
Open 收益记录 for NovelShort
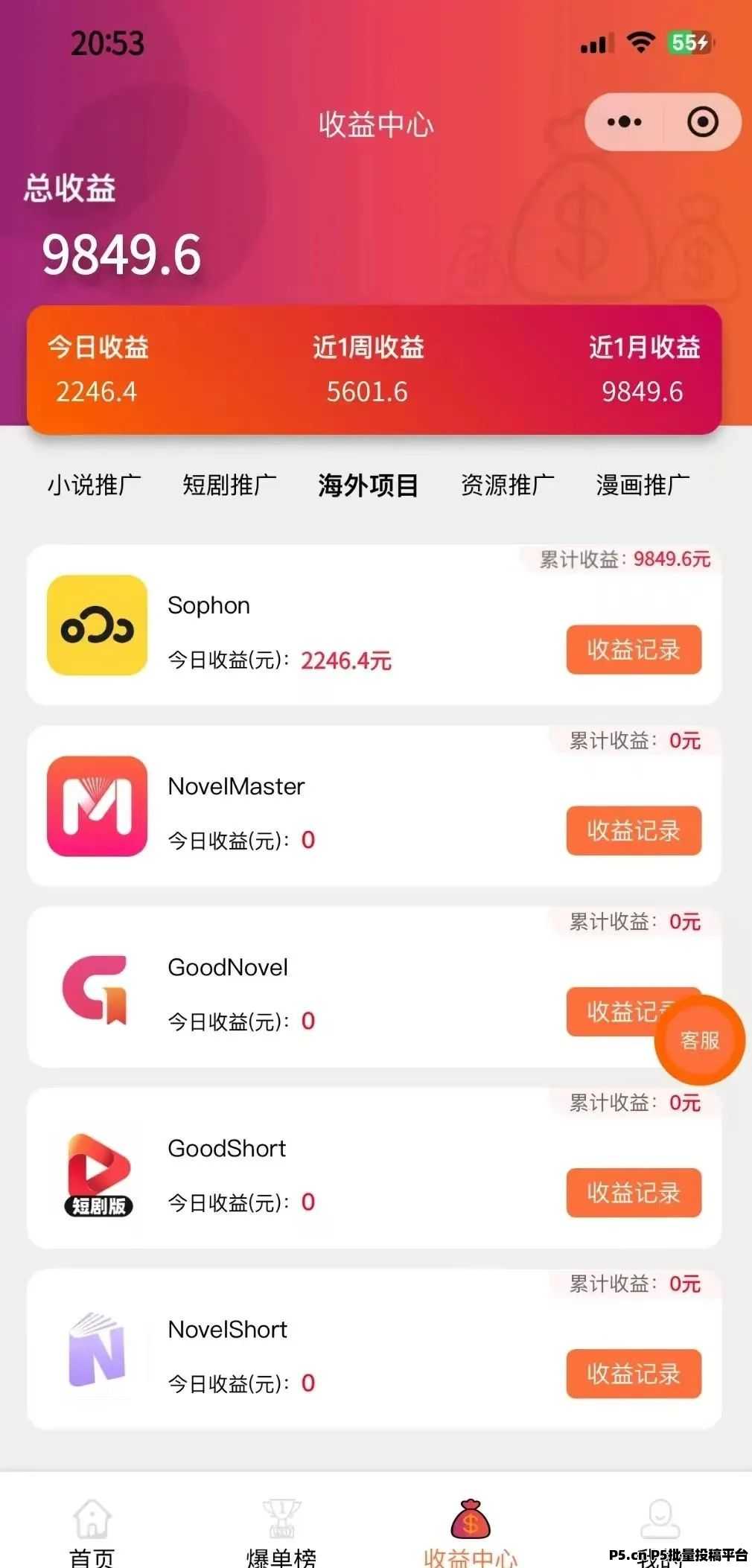(x=634, y=1374)
